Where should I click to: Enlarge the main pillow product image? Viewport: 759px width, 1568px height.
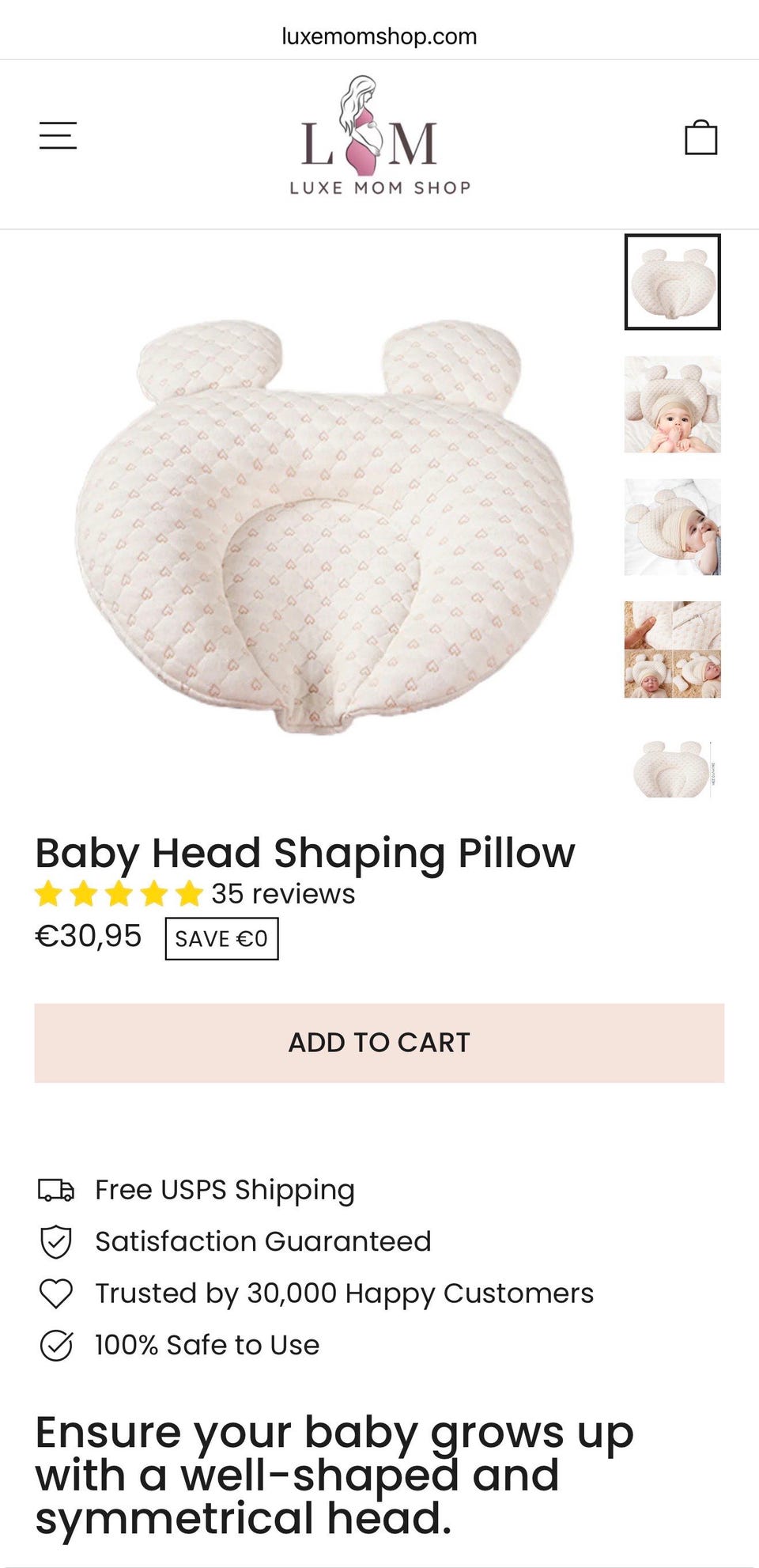click(324, 526)
